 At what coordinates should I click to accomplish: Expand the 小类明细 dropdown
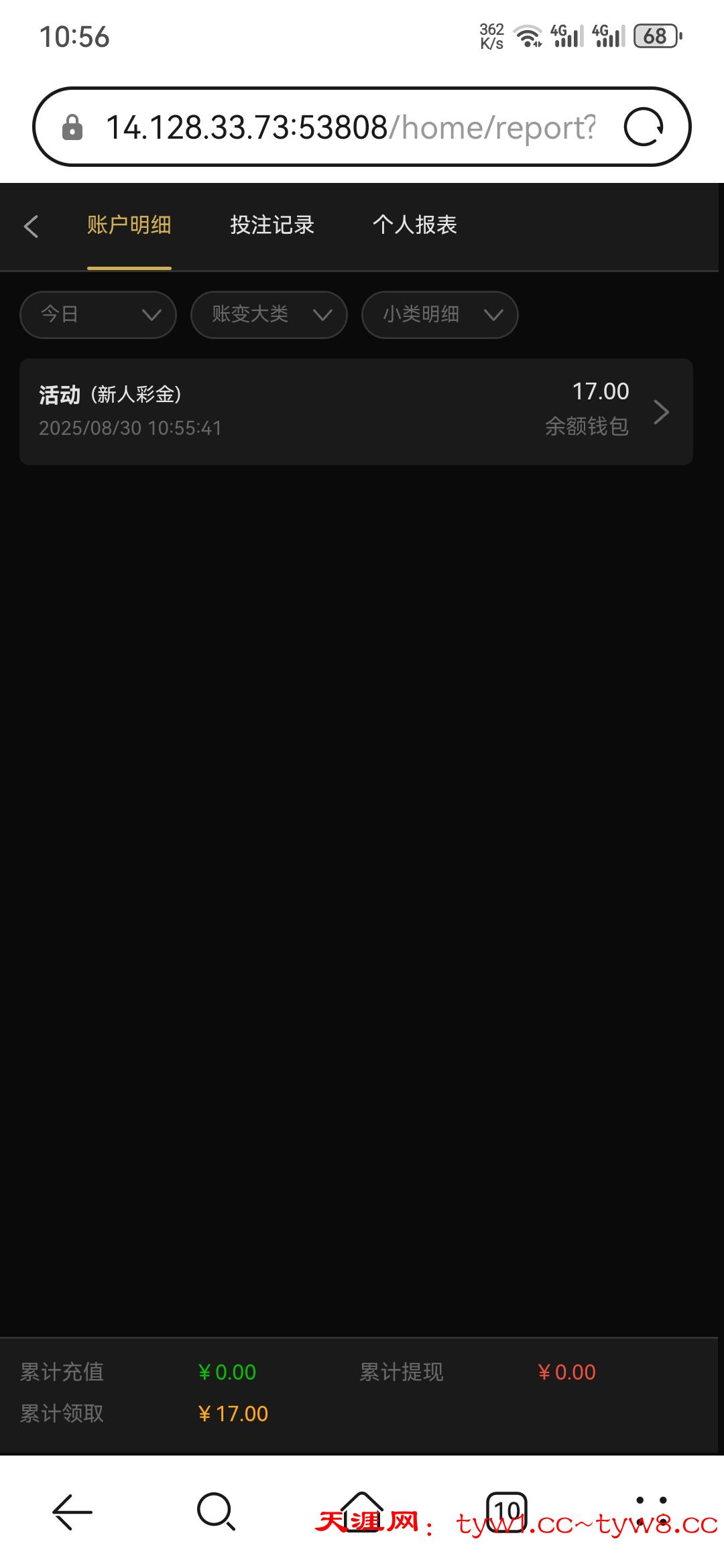440,314
